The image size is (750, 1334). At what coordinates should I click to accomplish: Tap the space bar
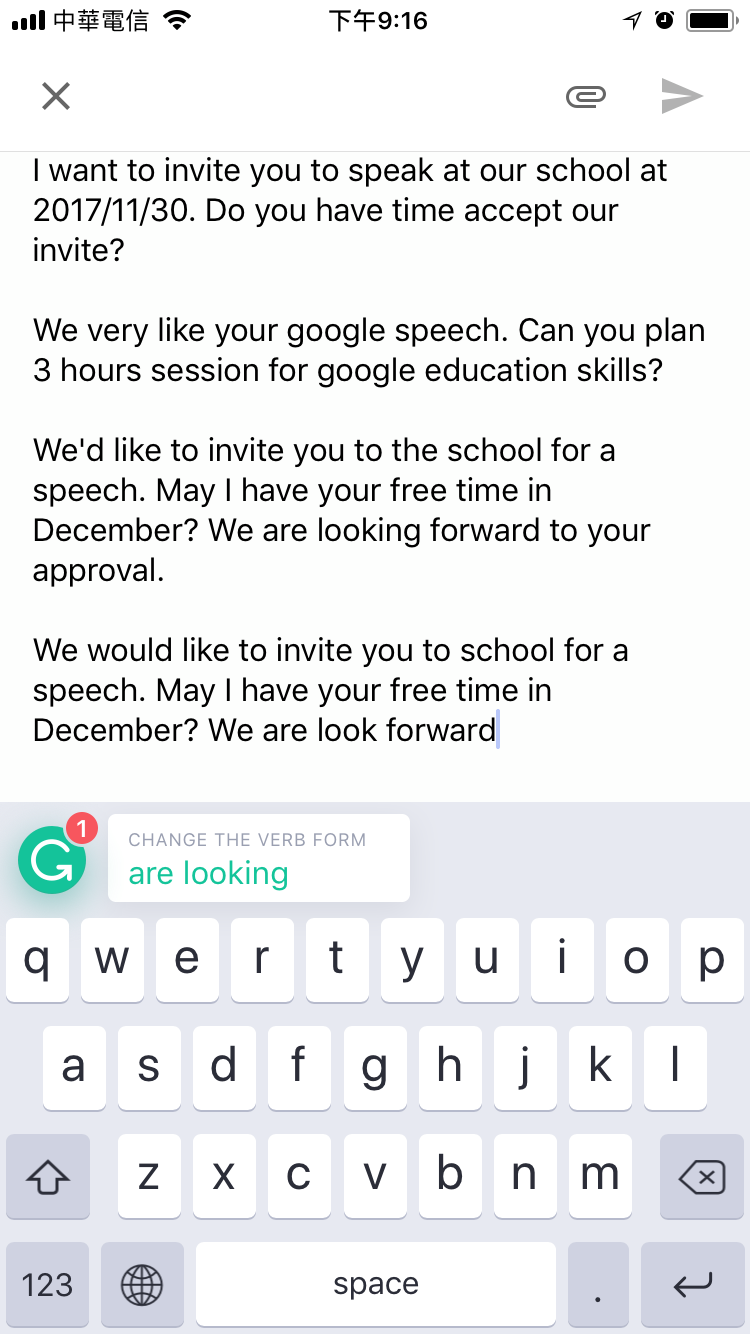(375, 1284)
